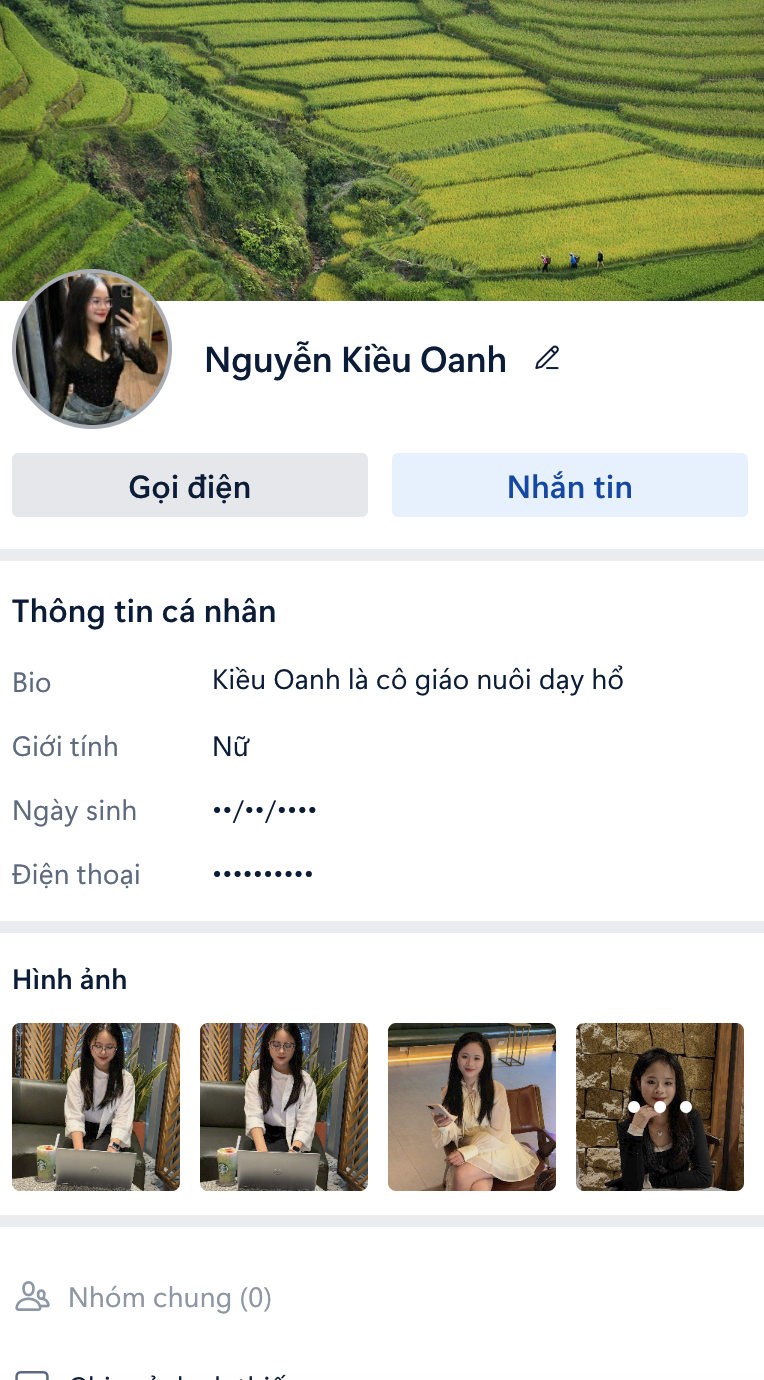The width and height of the screenshot is (764, 1380).
Task: Call Nguyễn Kiều Oanh with Gọi điện
Action: (190, 486)
